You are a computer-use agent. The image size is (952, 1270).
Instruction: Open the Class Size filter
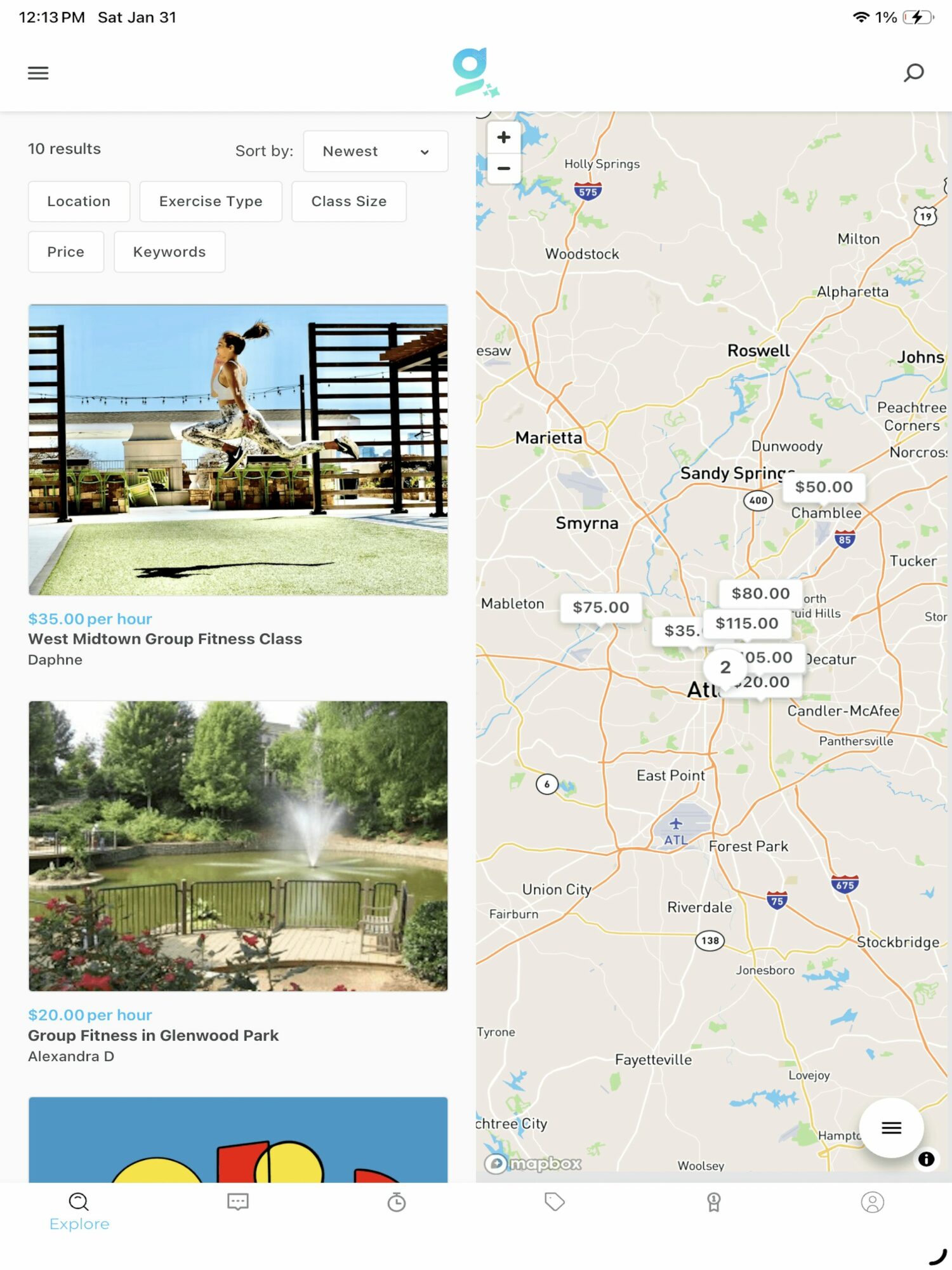(x=348, y=201)
